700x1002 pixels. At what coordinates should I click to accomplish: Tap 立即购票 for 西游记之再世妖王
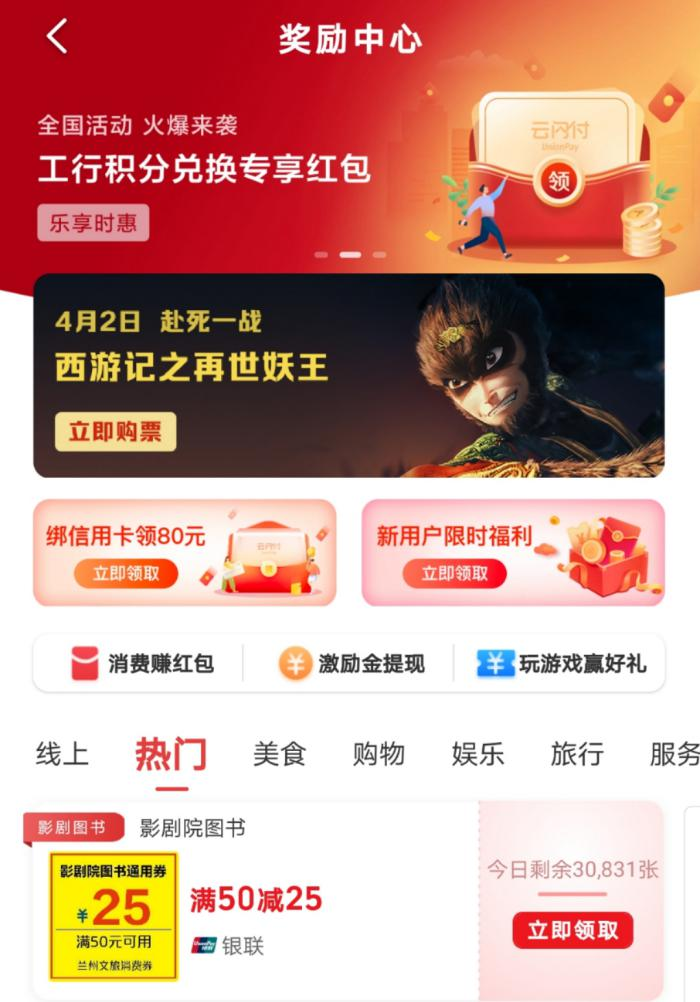click(115, 432)
